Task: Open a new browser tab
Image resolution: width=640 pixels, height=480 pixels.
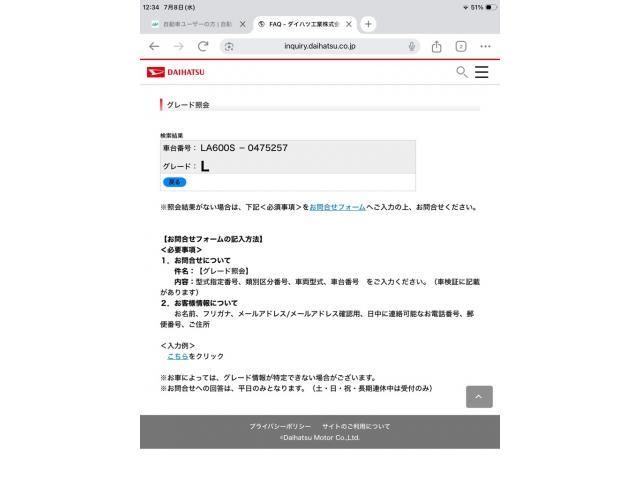Action: click(368, 24)
